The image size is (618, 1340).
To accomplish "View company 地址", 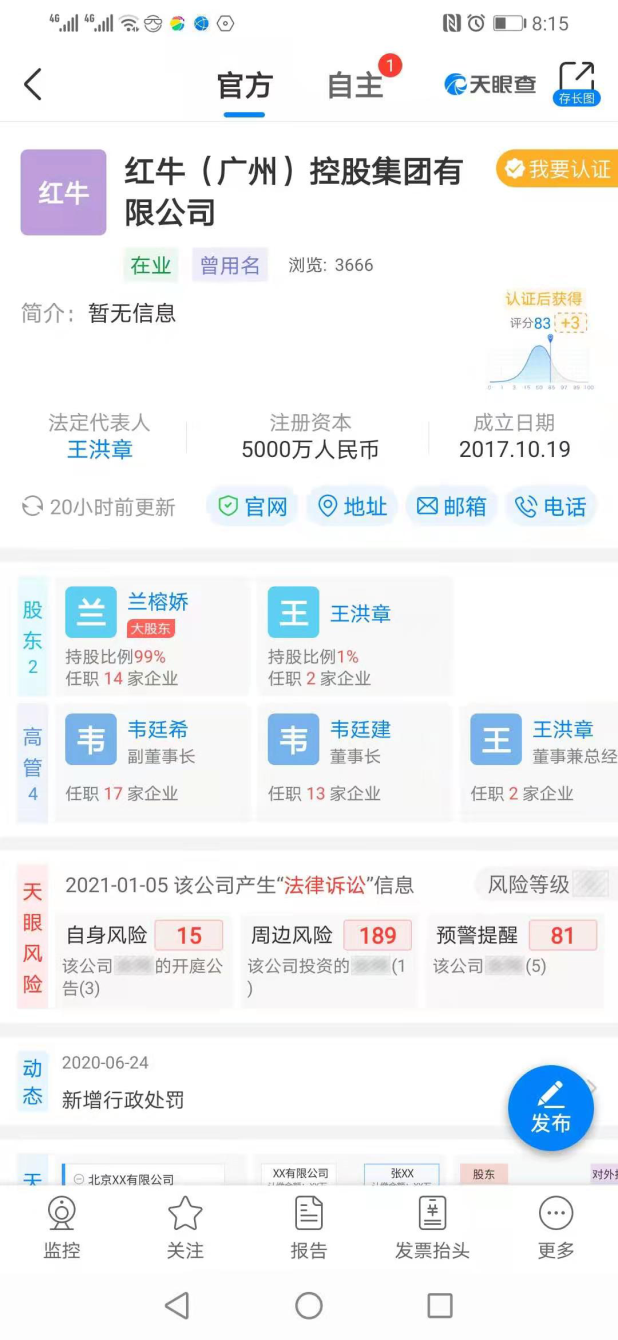I will tap(352, 507).
